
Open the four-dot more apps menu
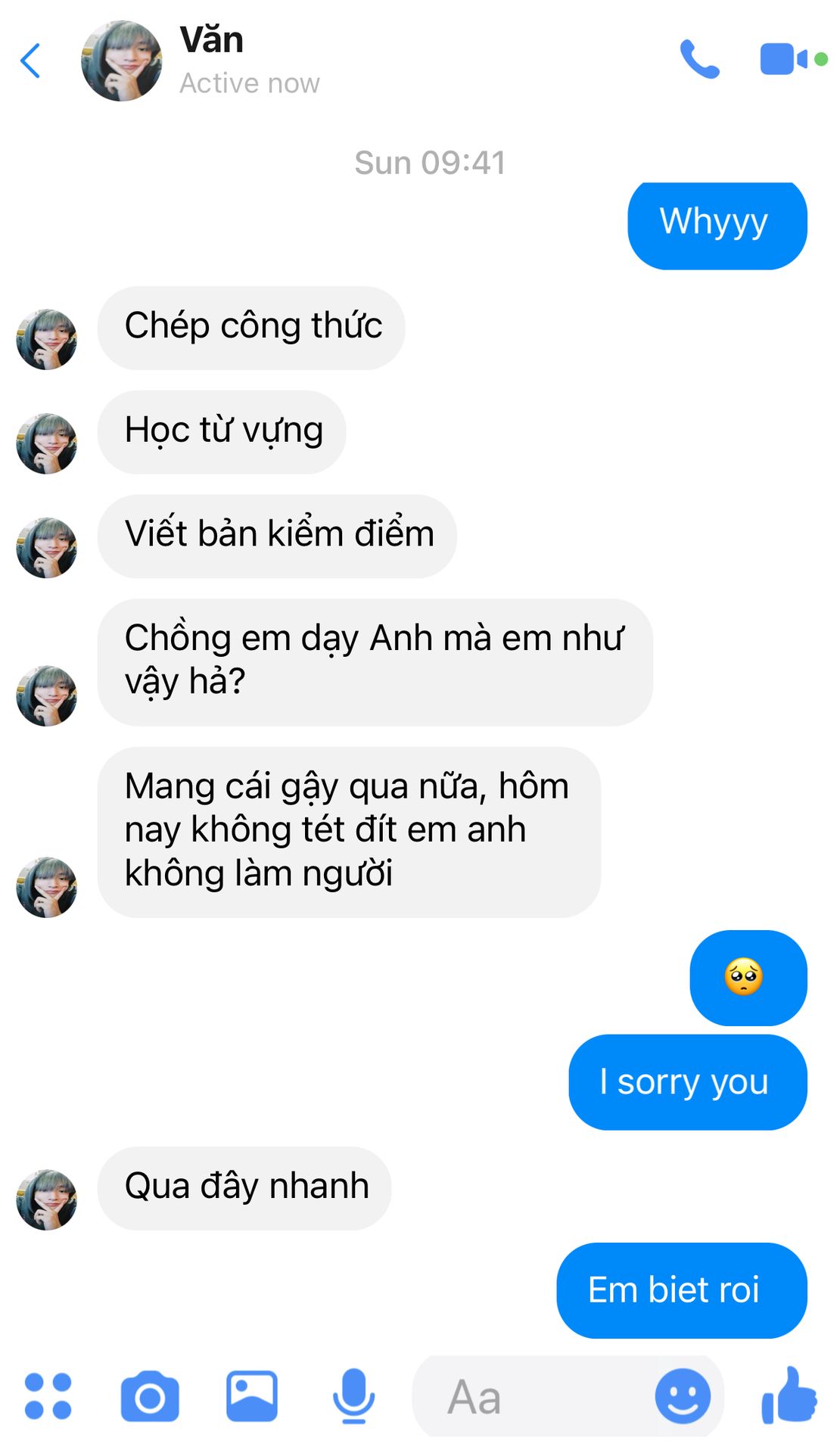click(48, 1395)
